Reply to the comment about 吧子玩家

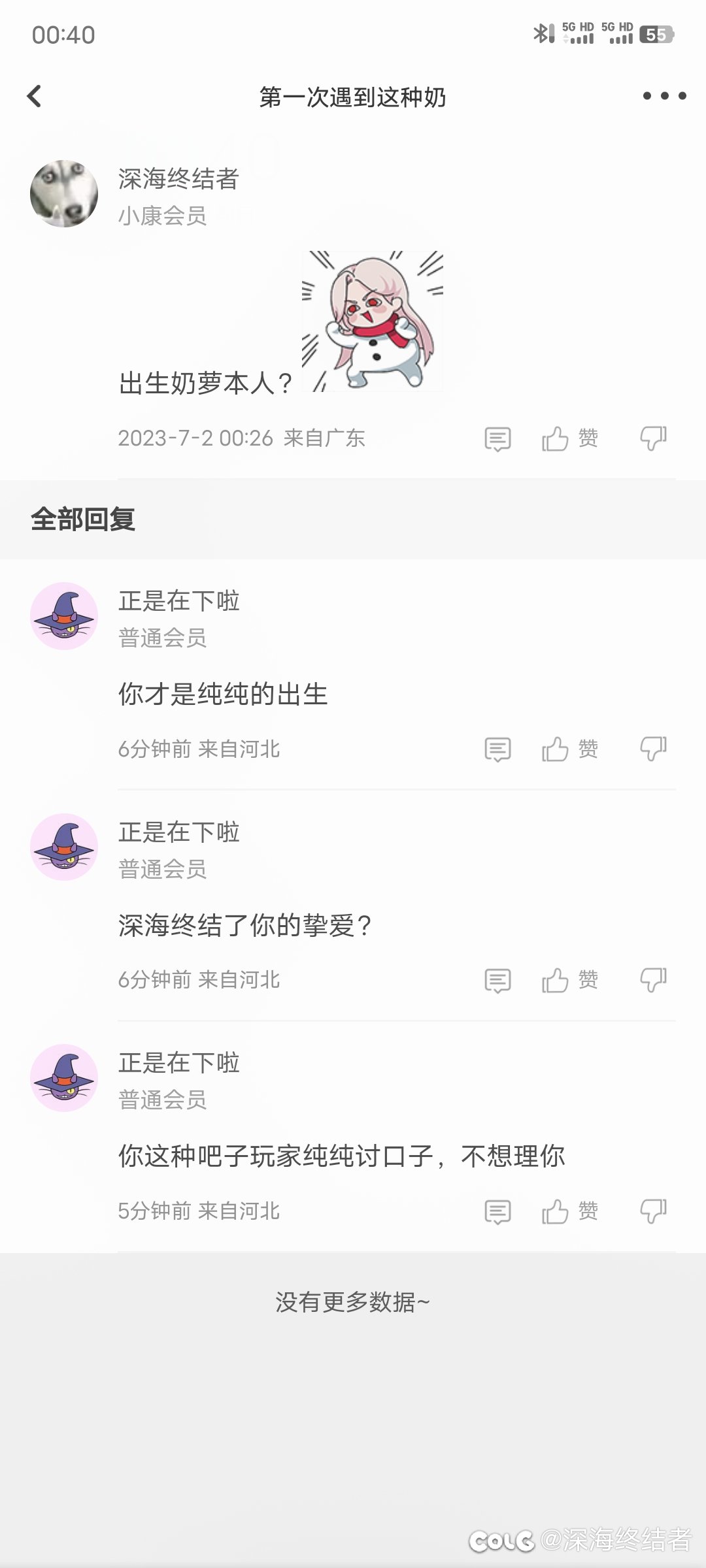[x=497, y=1212]
